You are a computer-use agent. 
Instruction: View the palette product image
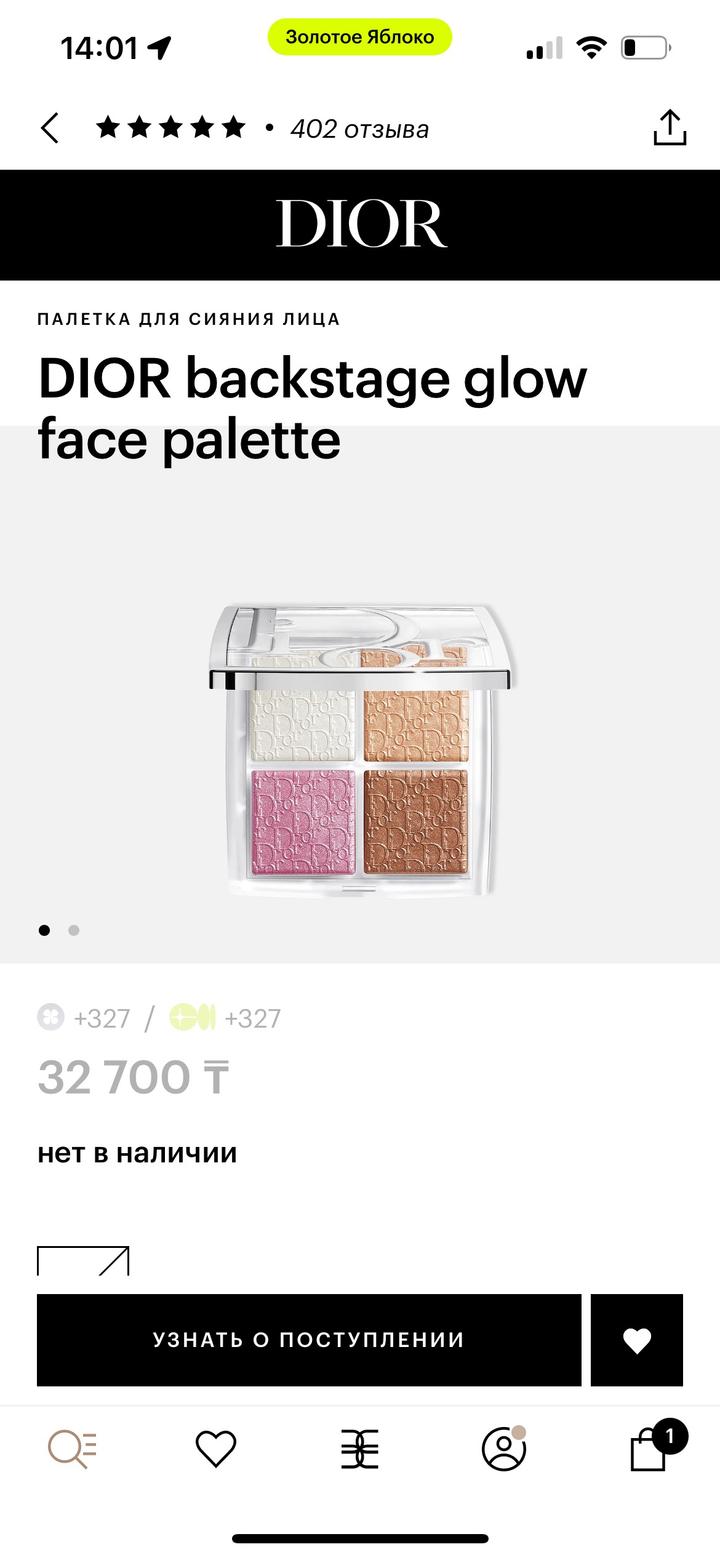tap(360, 750)
